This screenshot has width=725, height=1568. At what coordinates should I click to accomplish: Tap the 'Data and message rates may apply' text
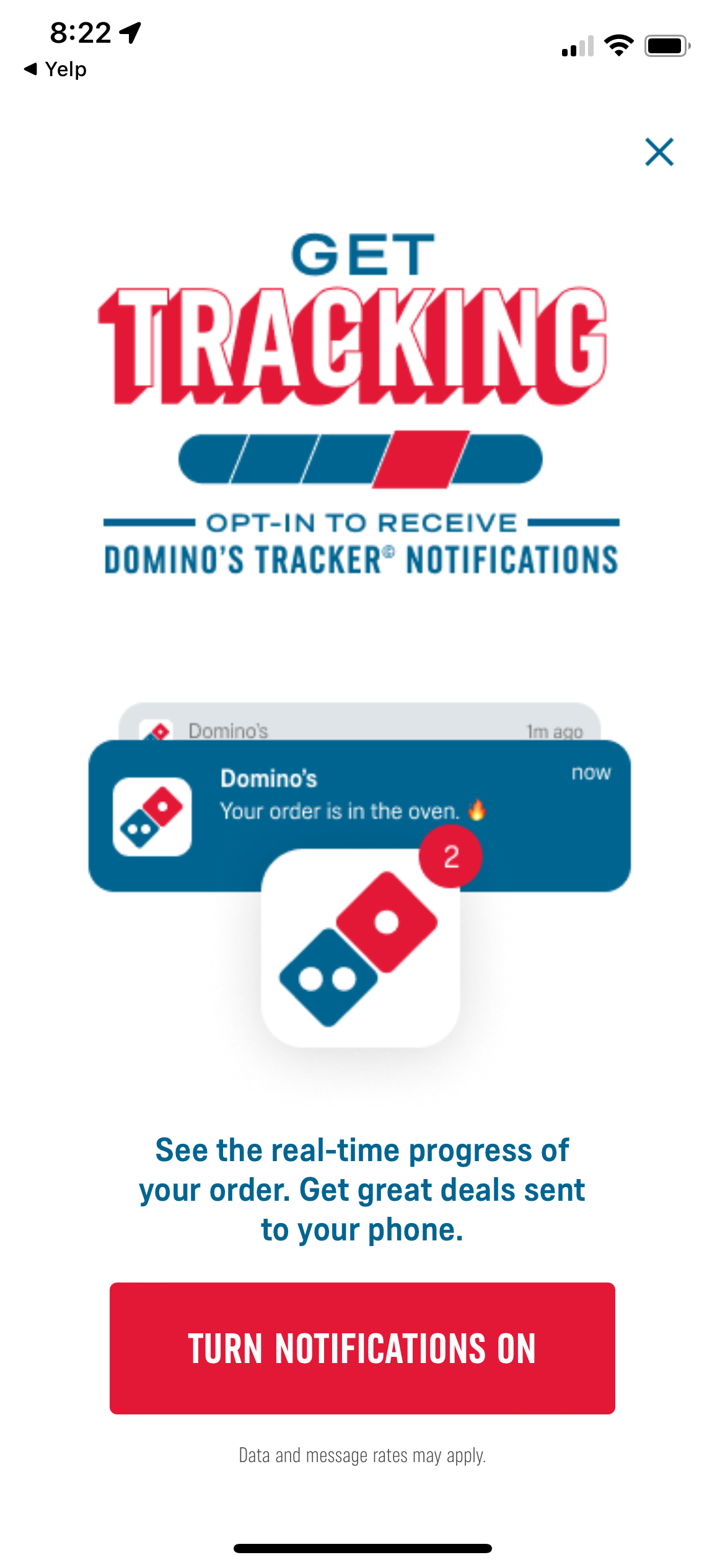tap(362, 1455)
